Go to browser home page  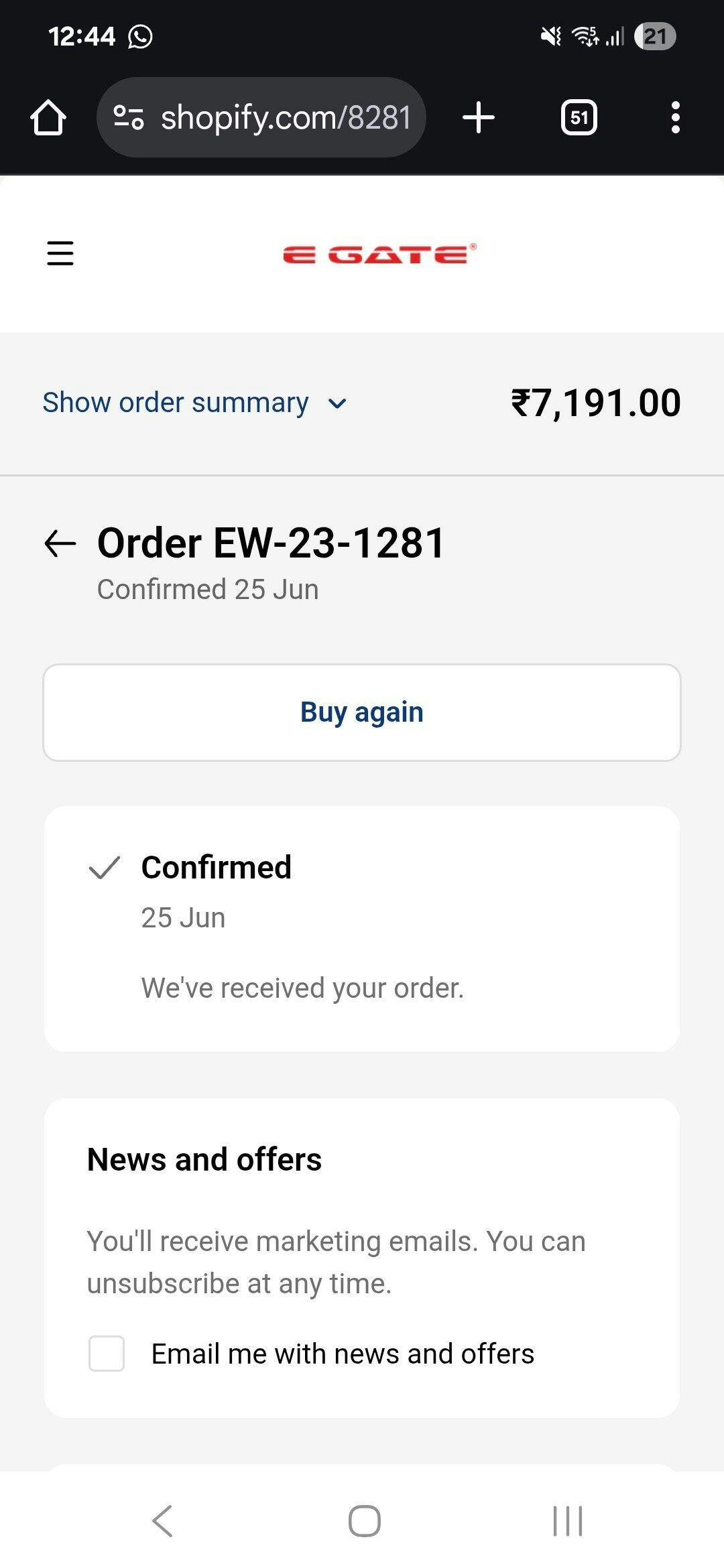(48, 118)
